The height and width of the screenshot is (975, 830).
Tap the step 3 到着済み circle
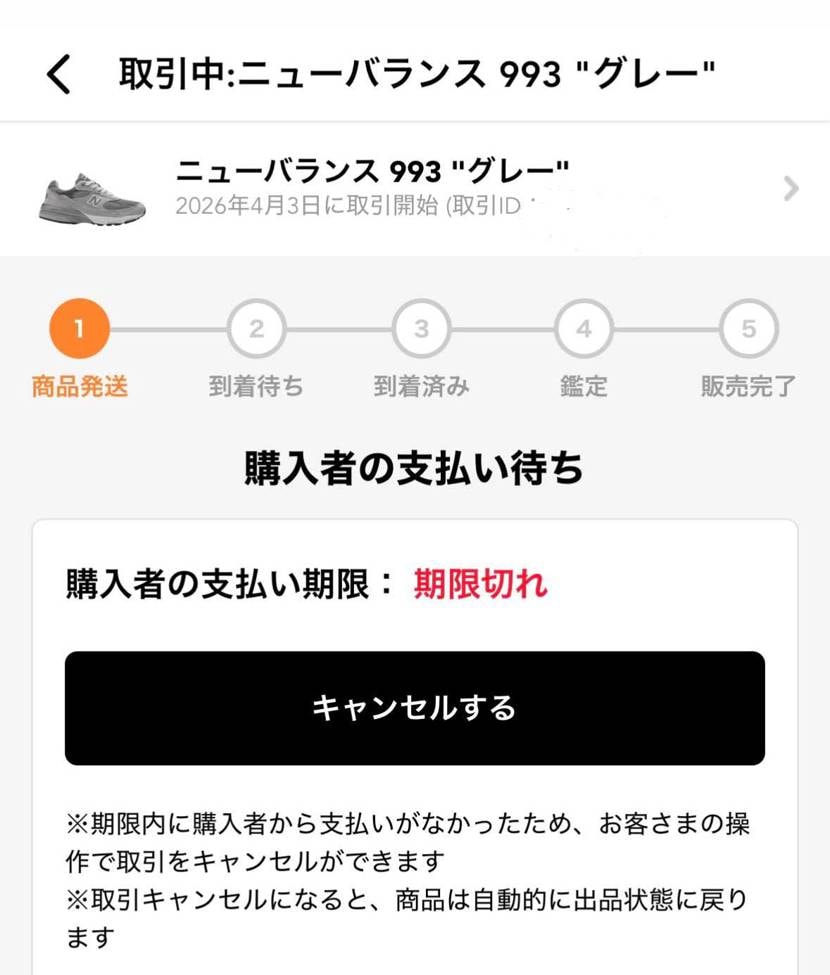pyautogui.click(x=420, y=330)
